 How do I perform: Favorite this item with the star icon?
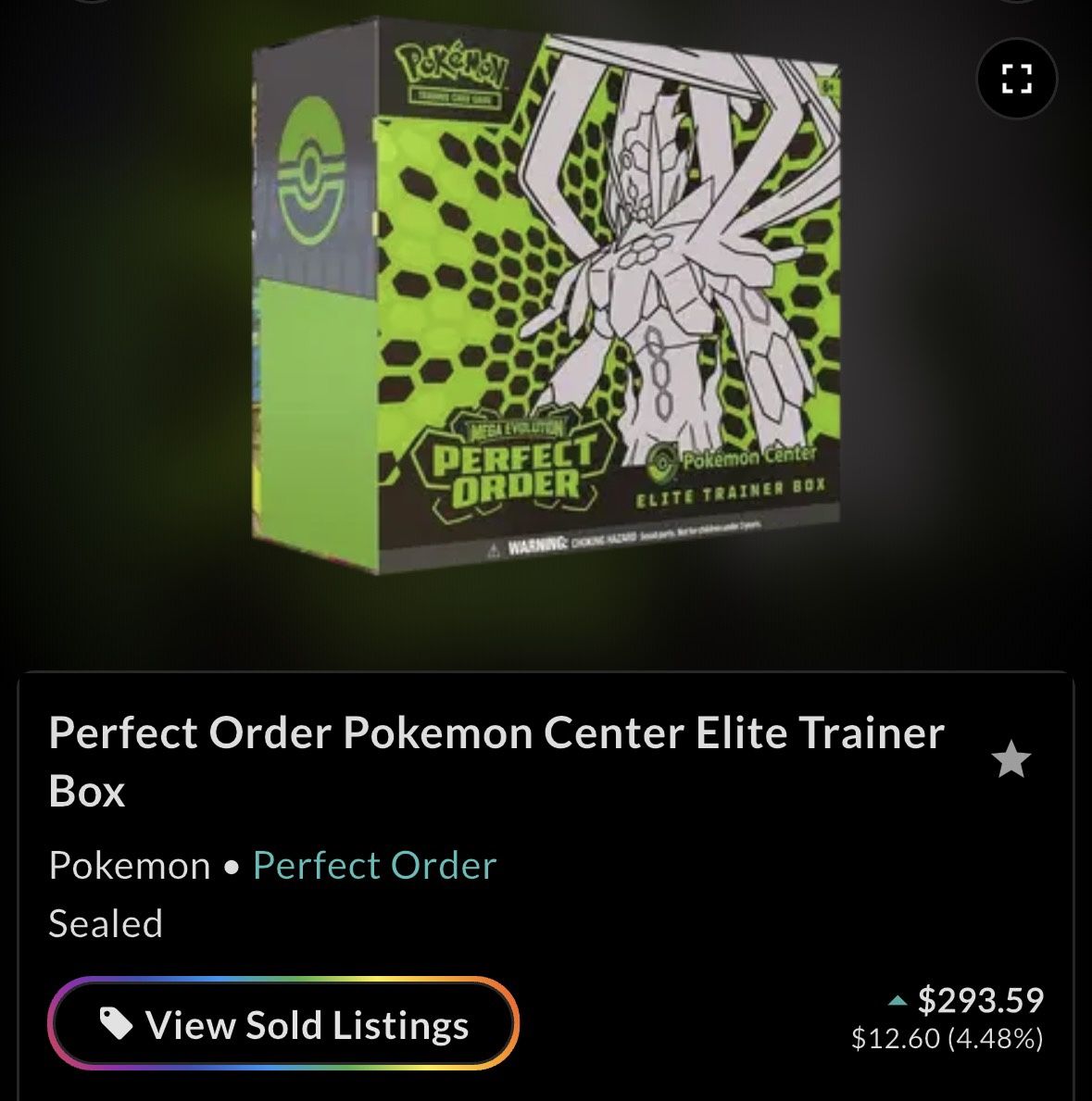pos(1010,760)
